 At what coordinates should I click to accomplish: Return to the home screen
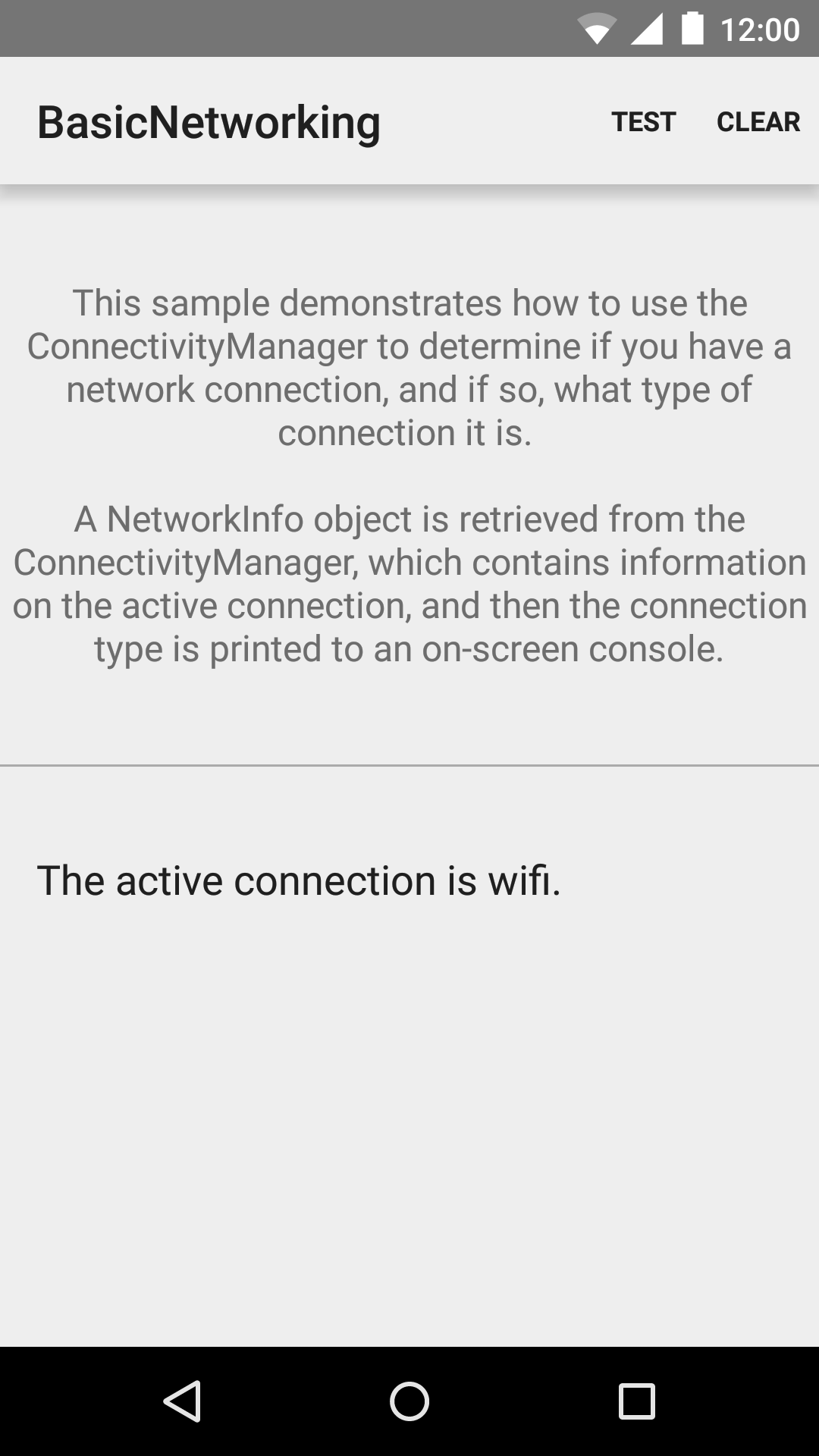409,1401
